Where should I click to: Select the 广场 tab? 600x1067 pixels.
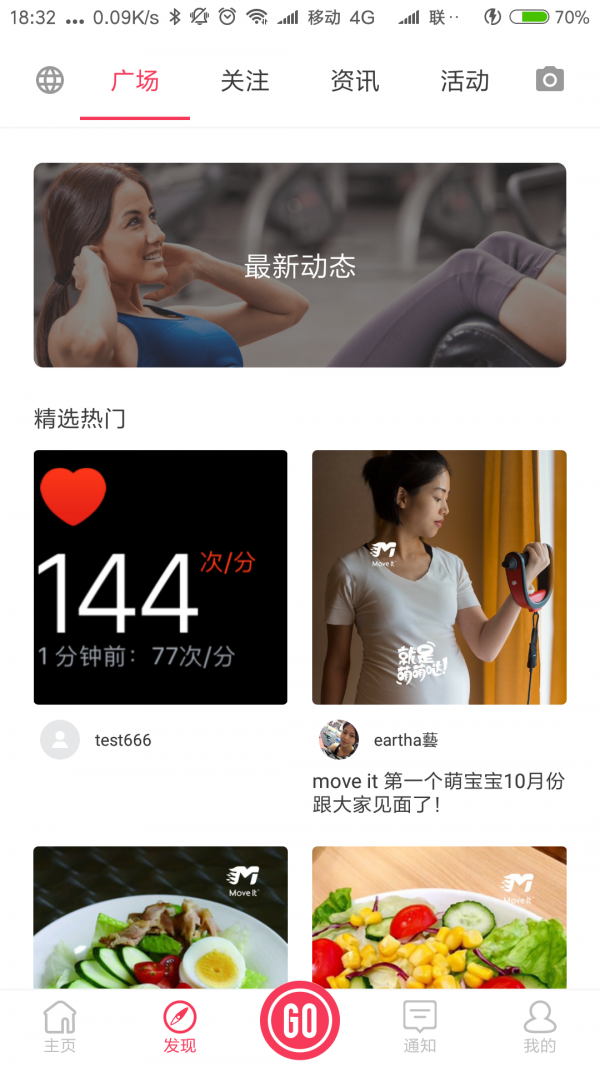coord(135,81)
